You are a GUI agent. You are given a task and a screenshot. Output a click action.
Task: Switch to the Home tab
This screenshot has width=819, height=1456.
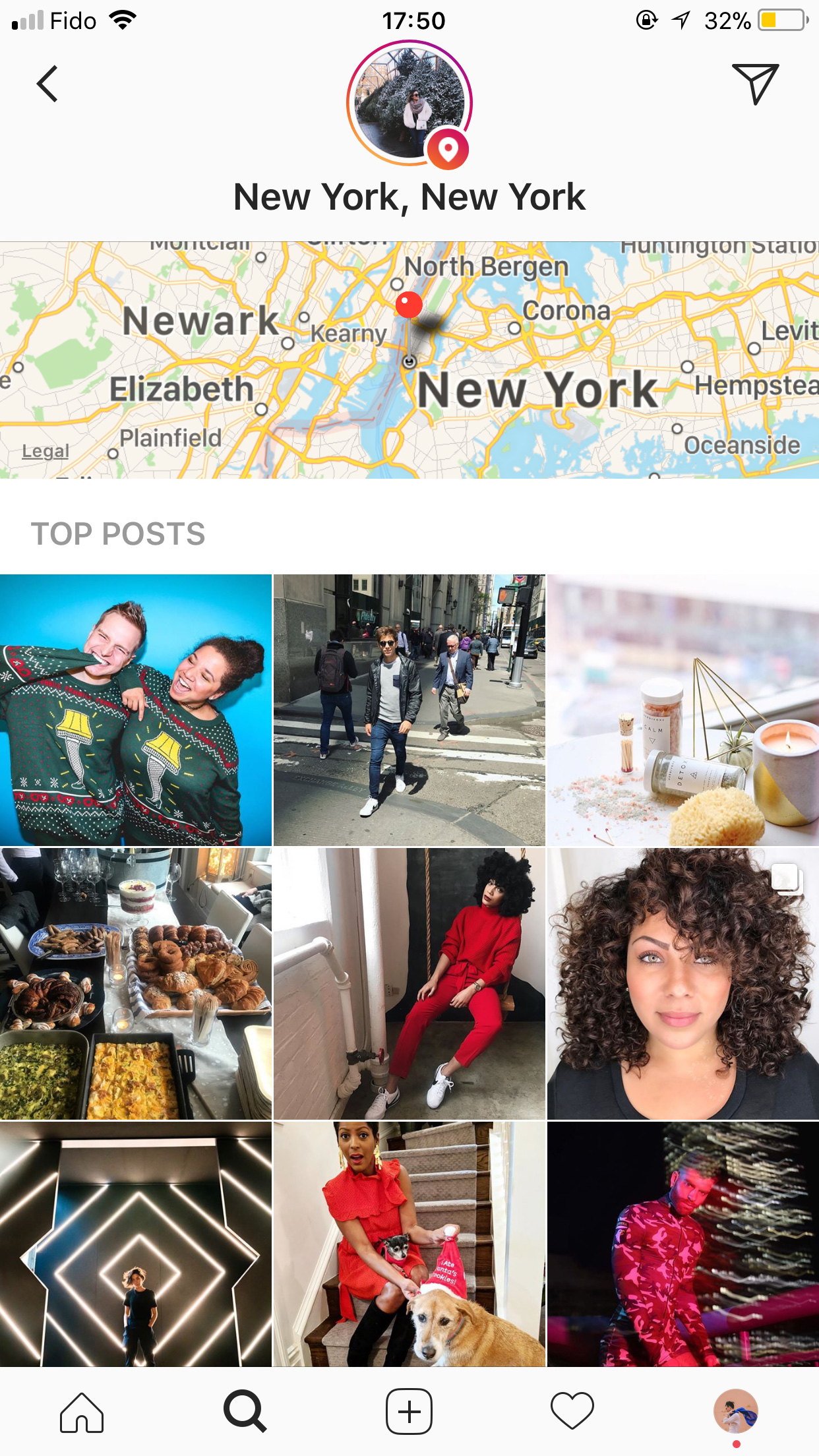[82, 1412]
